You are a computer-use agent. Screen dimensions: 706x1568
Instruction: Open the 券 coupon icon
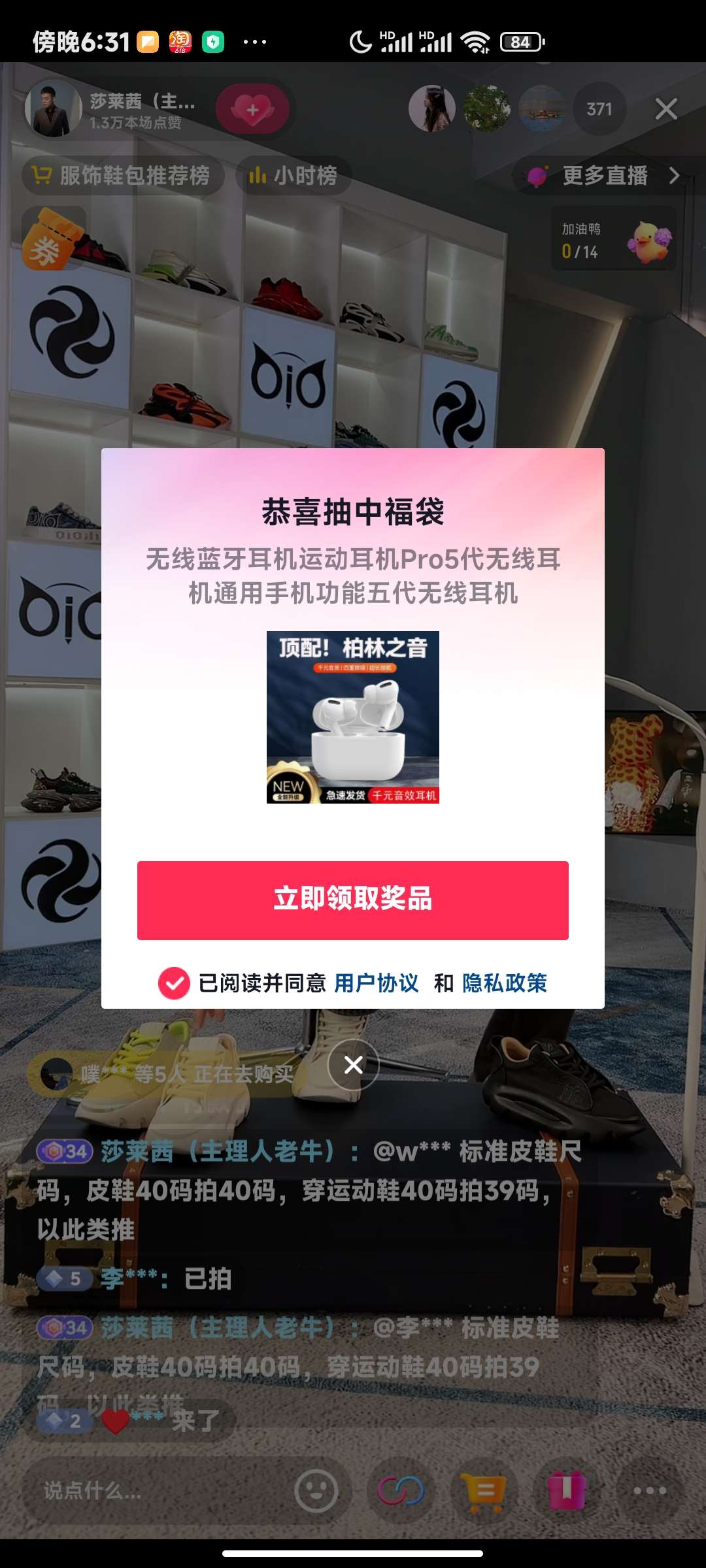(52, 240)
